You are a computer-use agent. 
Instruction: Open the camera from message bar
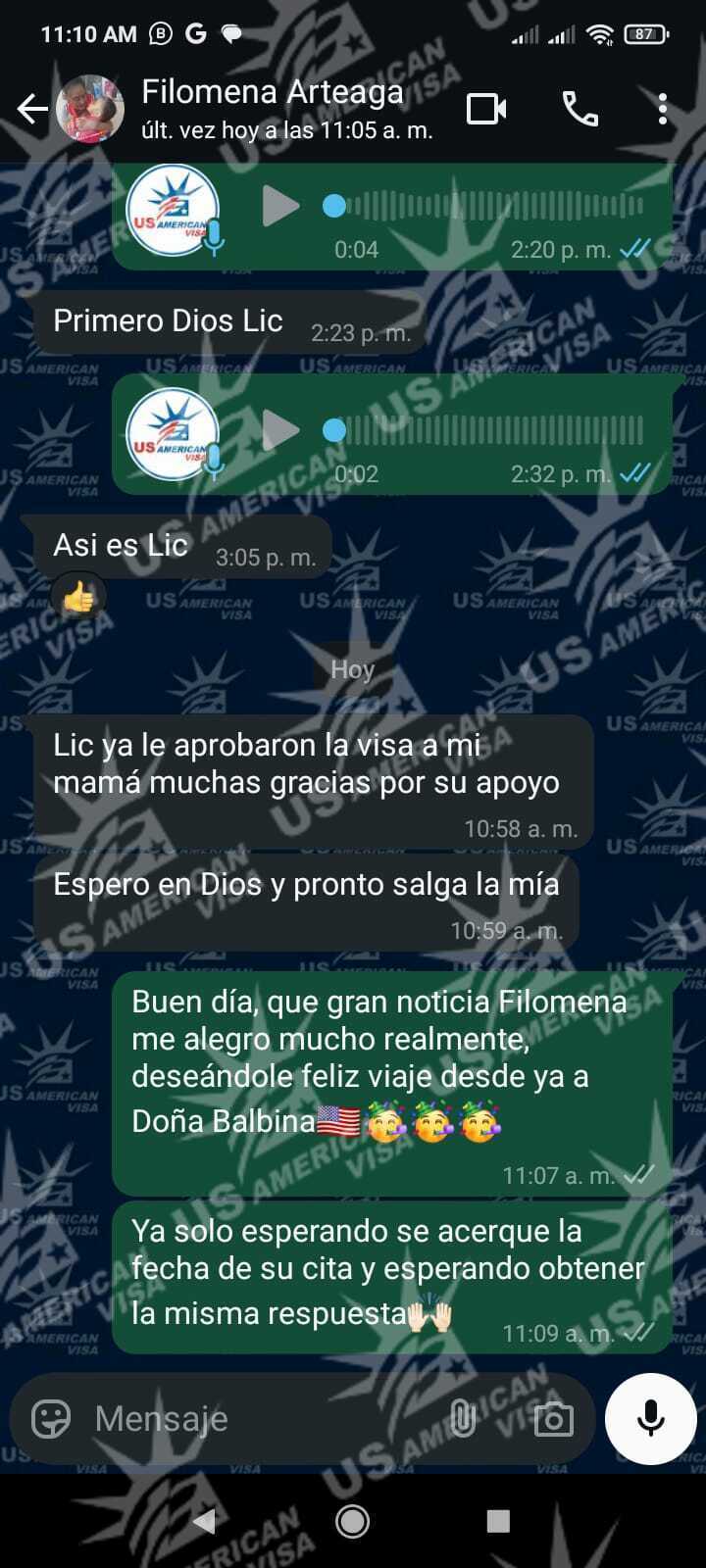(x=553, y=1418)
